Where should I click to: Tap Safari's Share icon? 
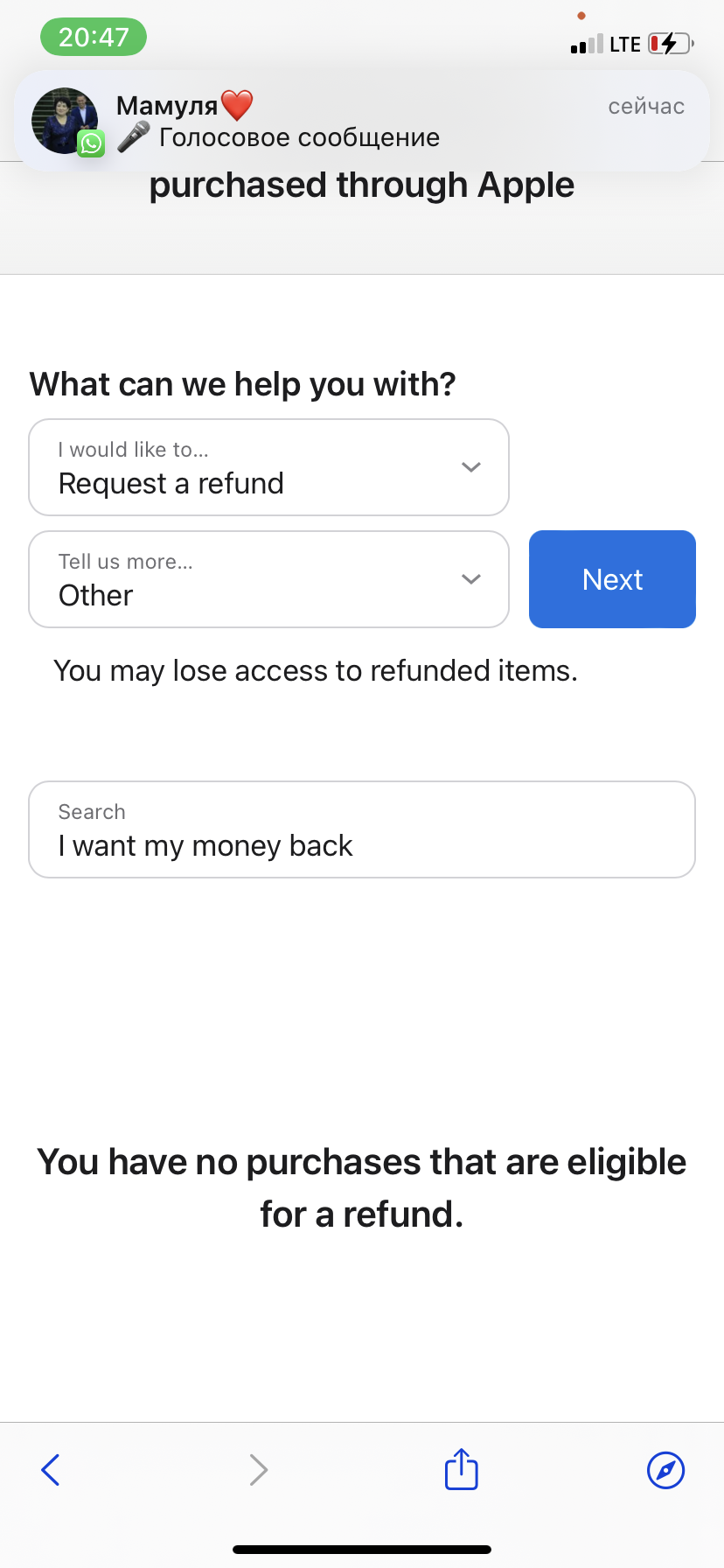(461, 1469)
